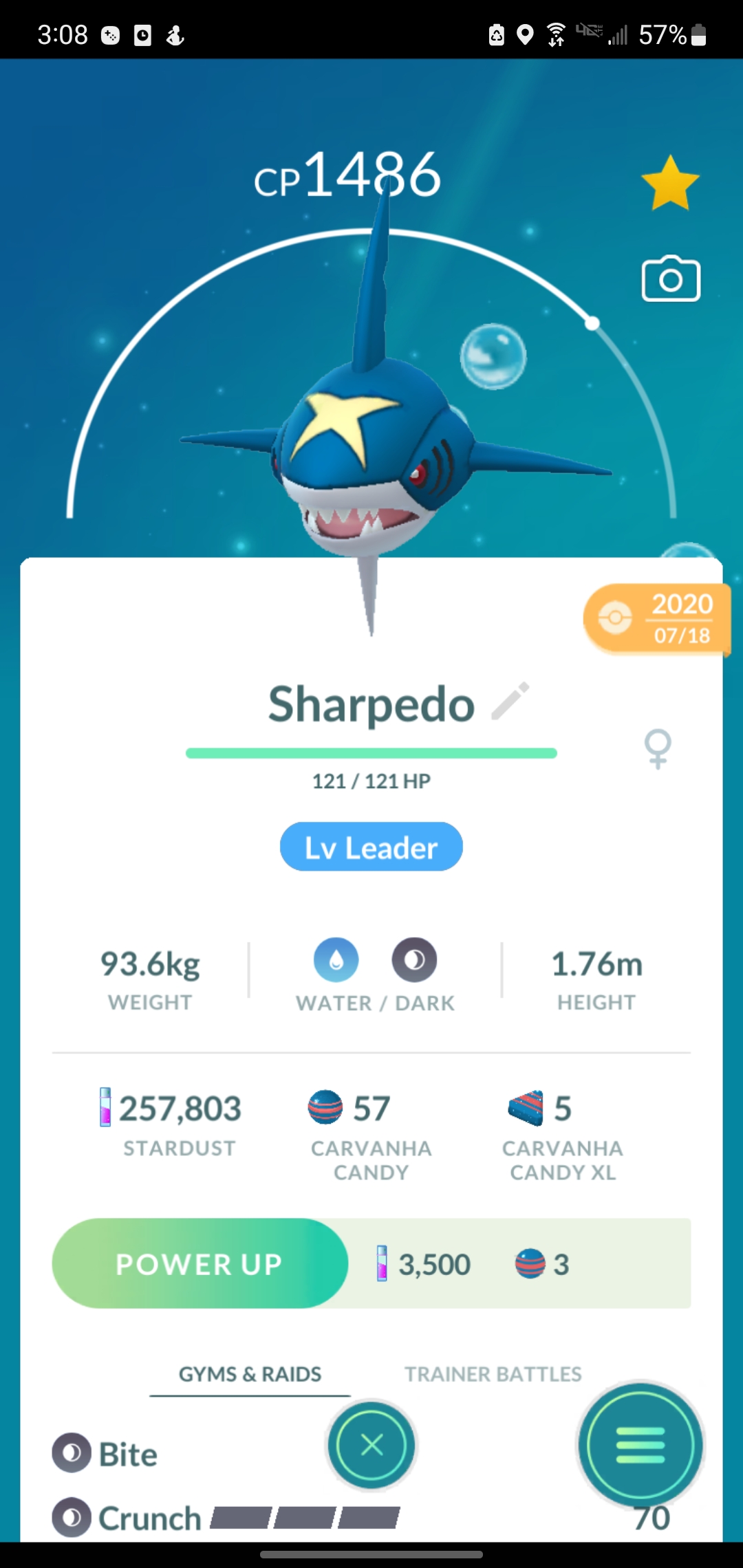
Task: Tap the Lv Leader tag
Action: tap(371, 847)
